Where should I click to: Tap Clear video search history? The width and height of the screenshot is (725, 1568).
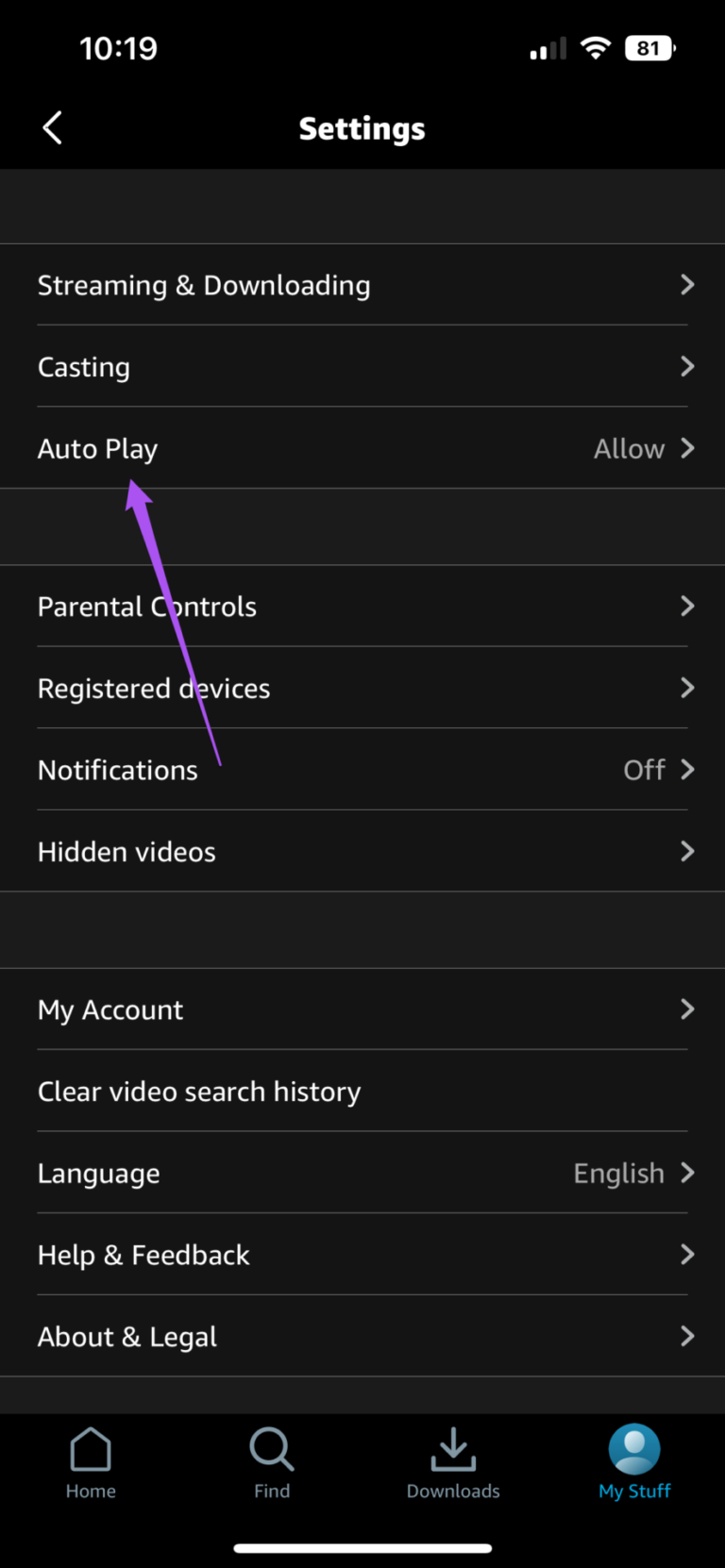click(362, 1092)
